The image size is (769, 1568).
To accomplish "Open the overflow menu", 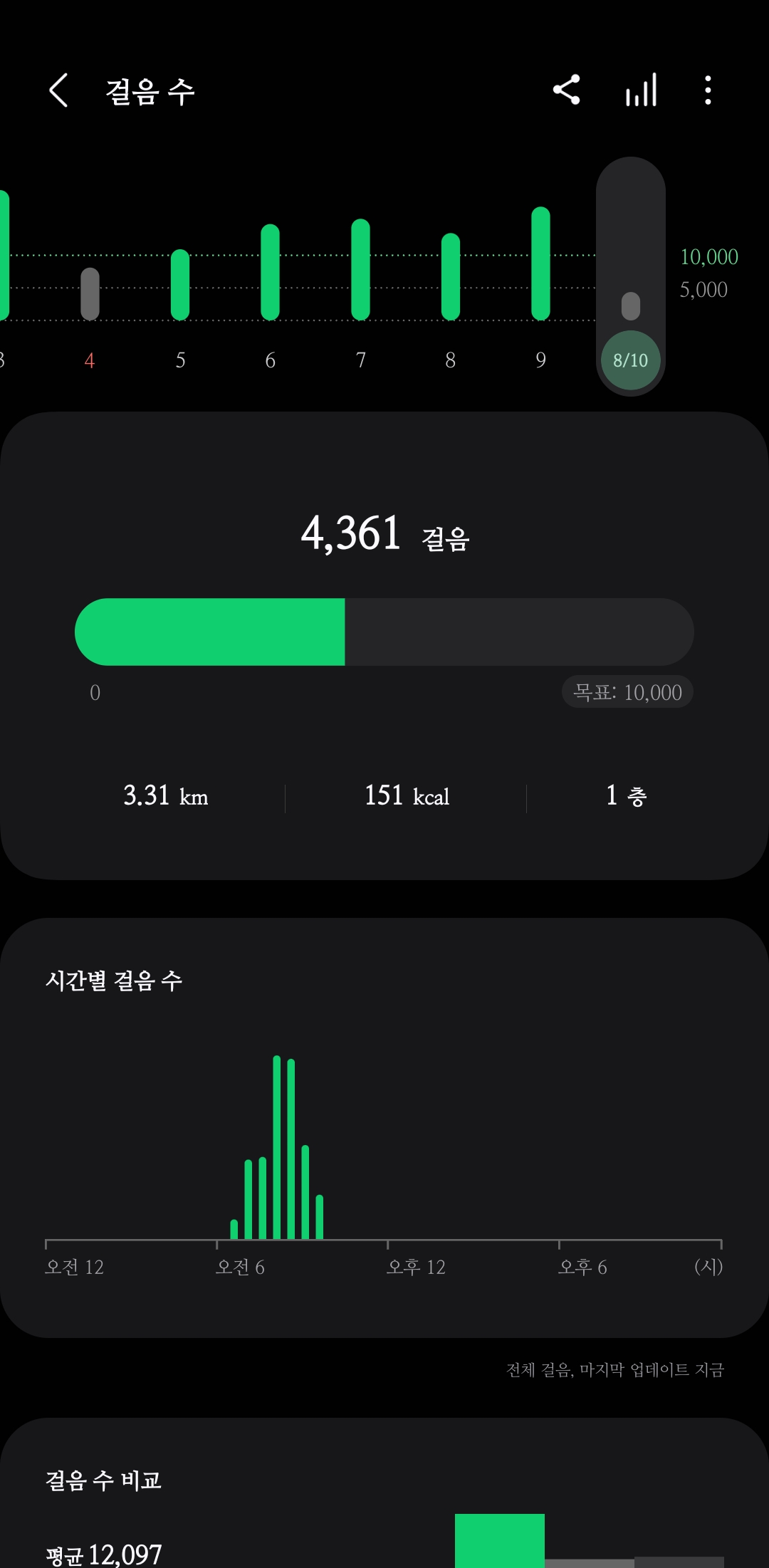I will tap(708, 90).
